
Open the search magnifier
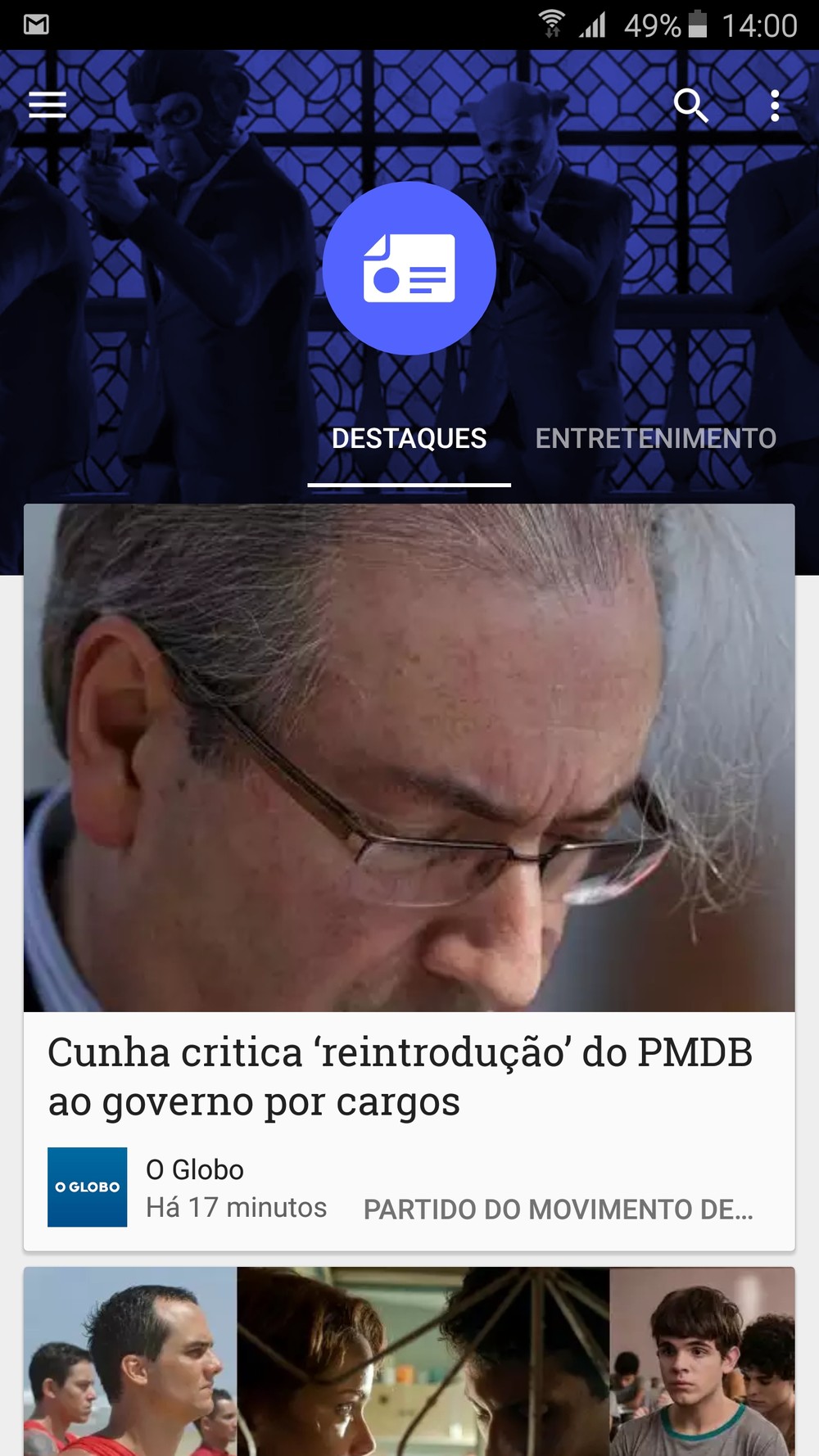[690, 106]
